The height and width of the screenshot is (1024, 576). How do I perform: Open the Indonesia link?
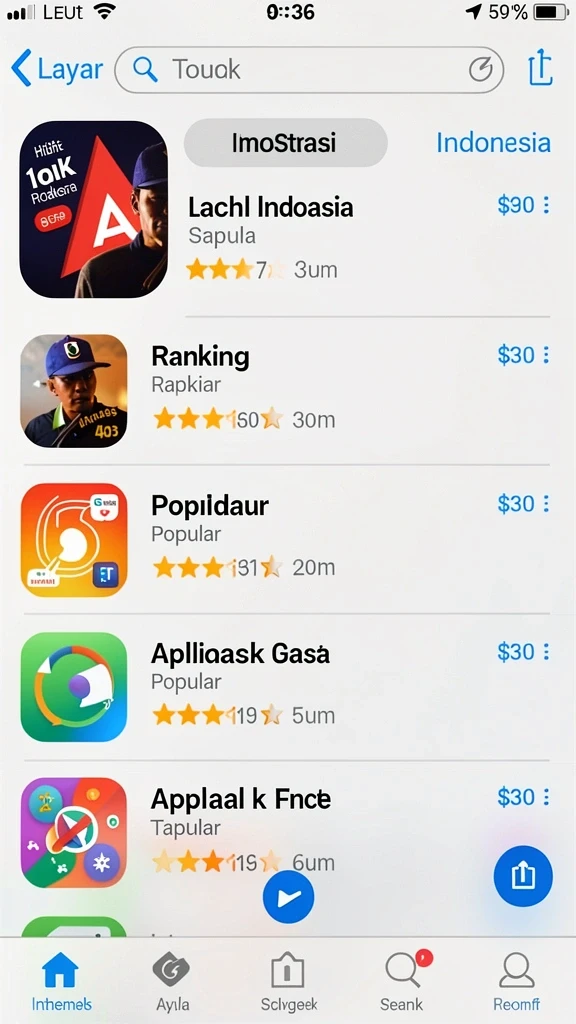tap(493, 142)
